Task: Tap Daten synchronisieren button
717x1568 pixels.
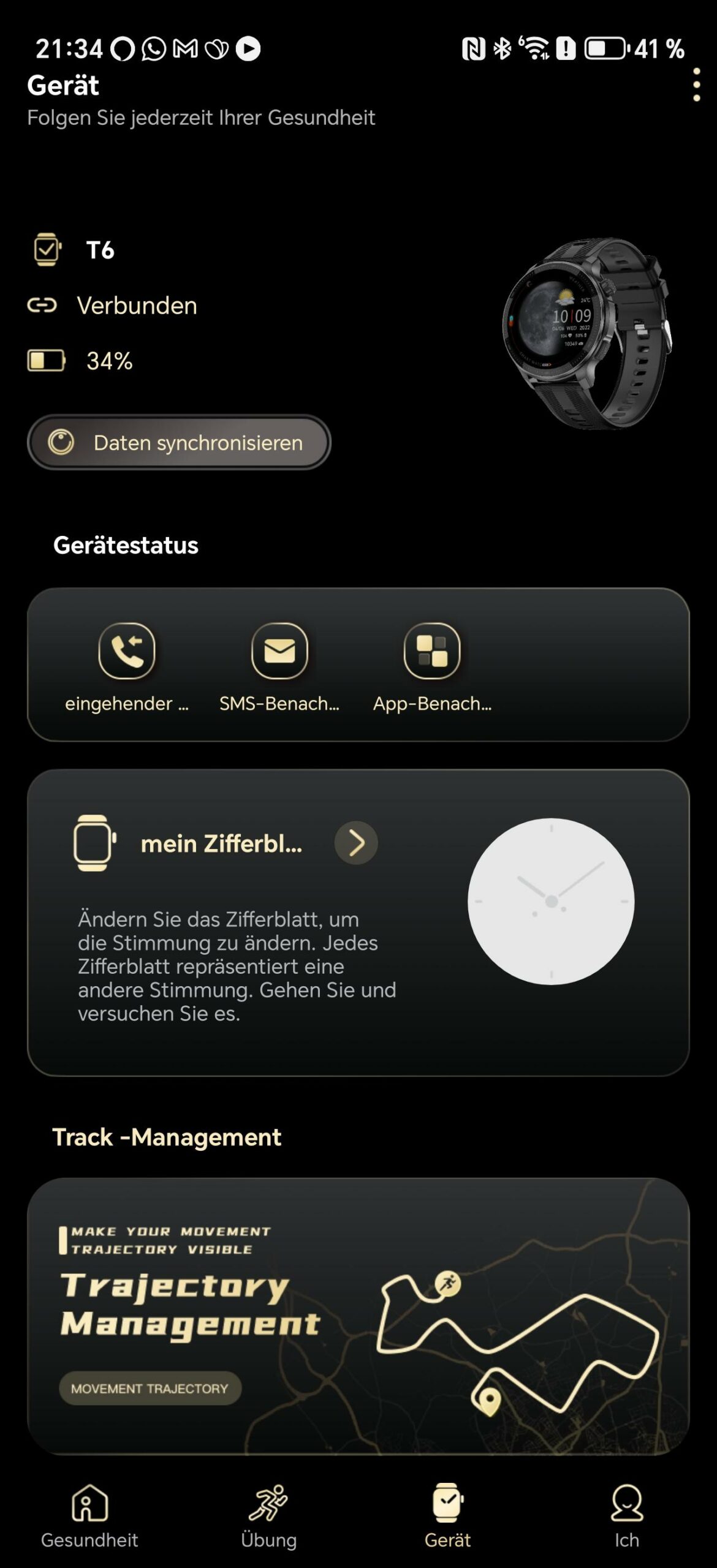Action: (x=179, y=442)
